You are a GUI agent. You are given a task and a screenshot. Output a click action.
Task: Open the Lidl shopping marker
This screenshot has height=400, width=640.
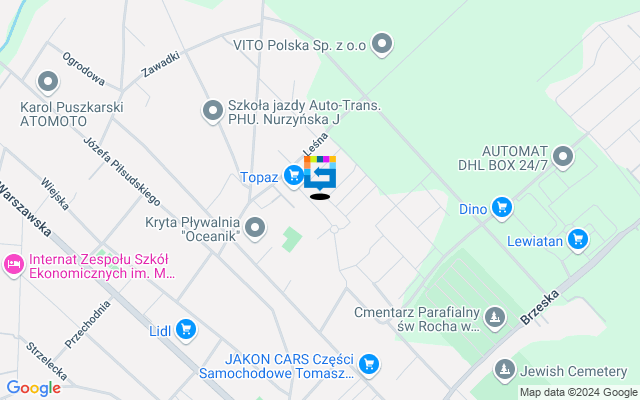[x=185, y=328]
